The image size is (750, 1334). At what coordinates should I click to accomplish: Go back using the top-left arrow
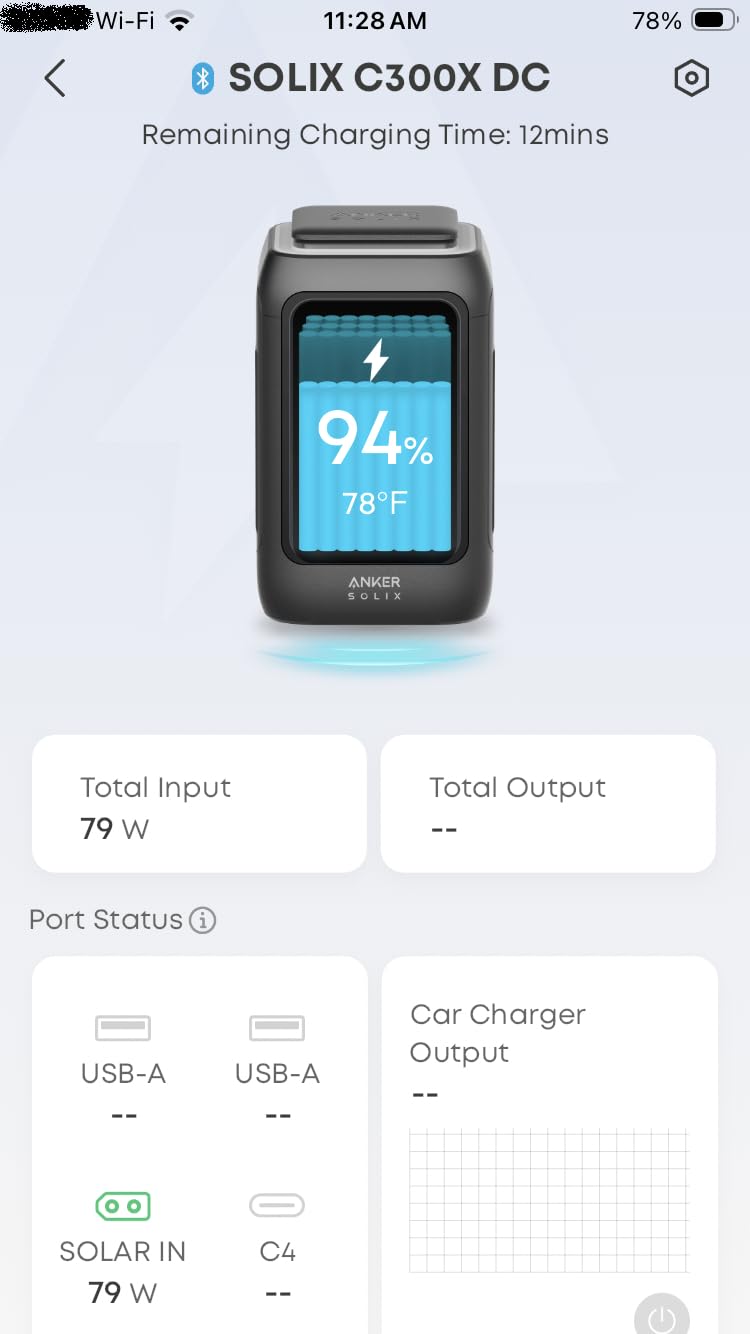point(55,78)
